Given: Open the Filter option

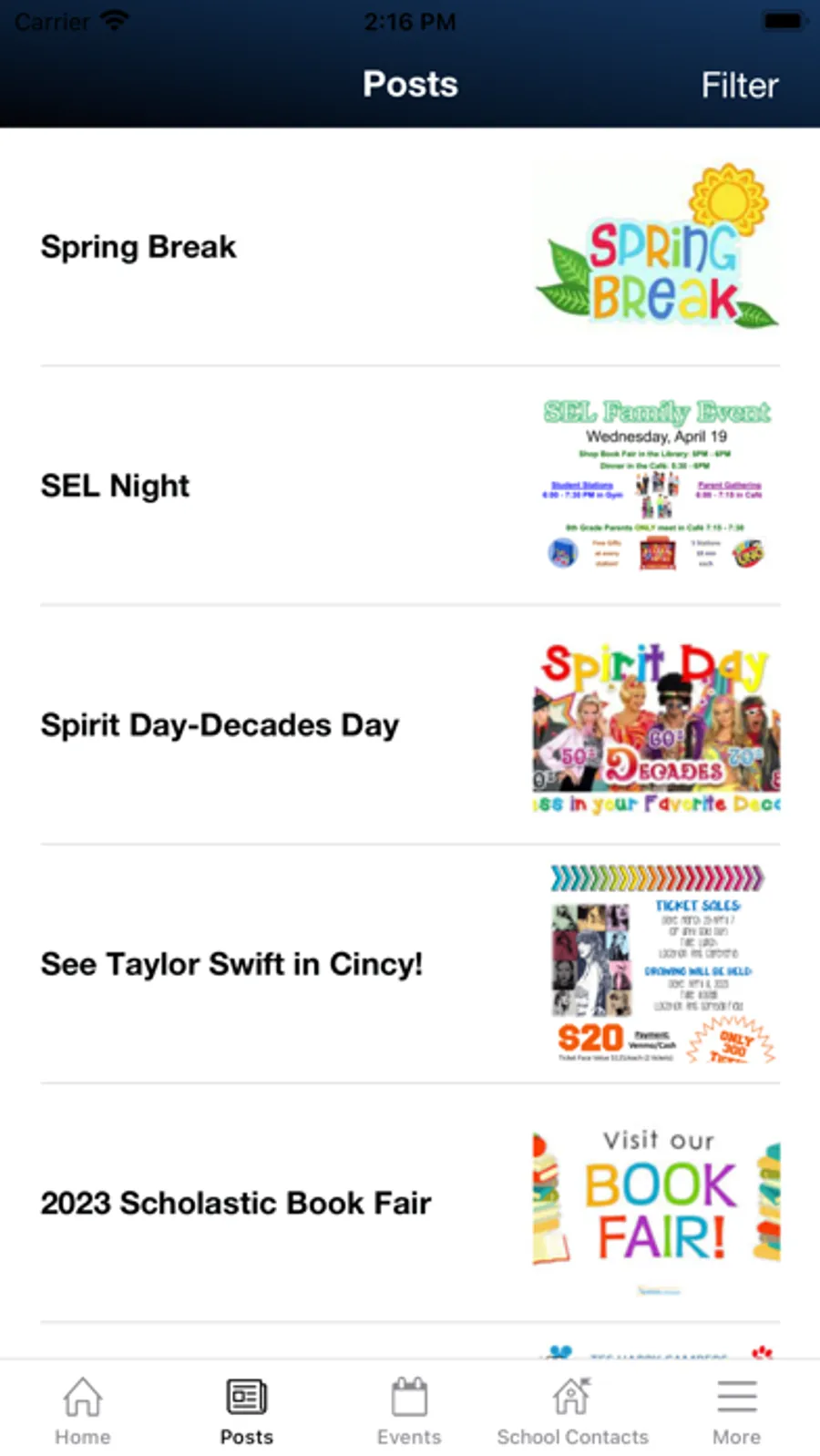Looking at the screenshot, I should click(739, 86).
